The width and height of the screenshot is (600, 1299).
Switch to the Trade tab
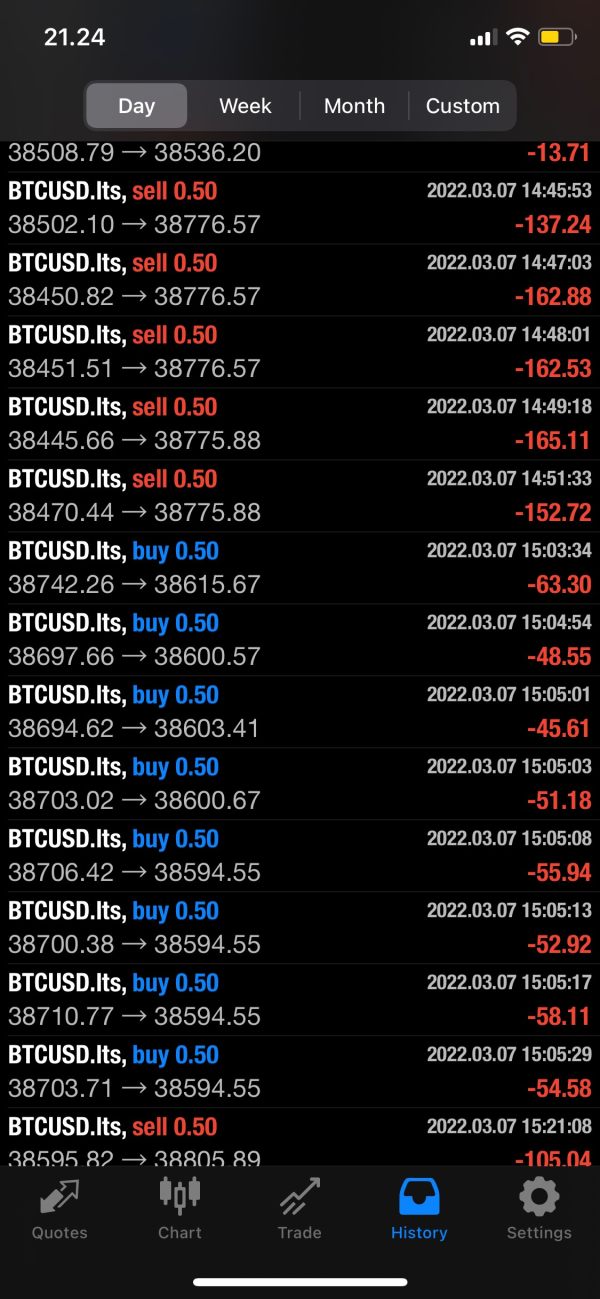pyautogui.click(x=299, y=1208)
